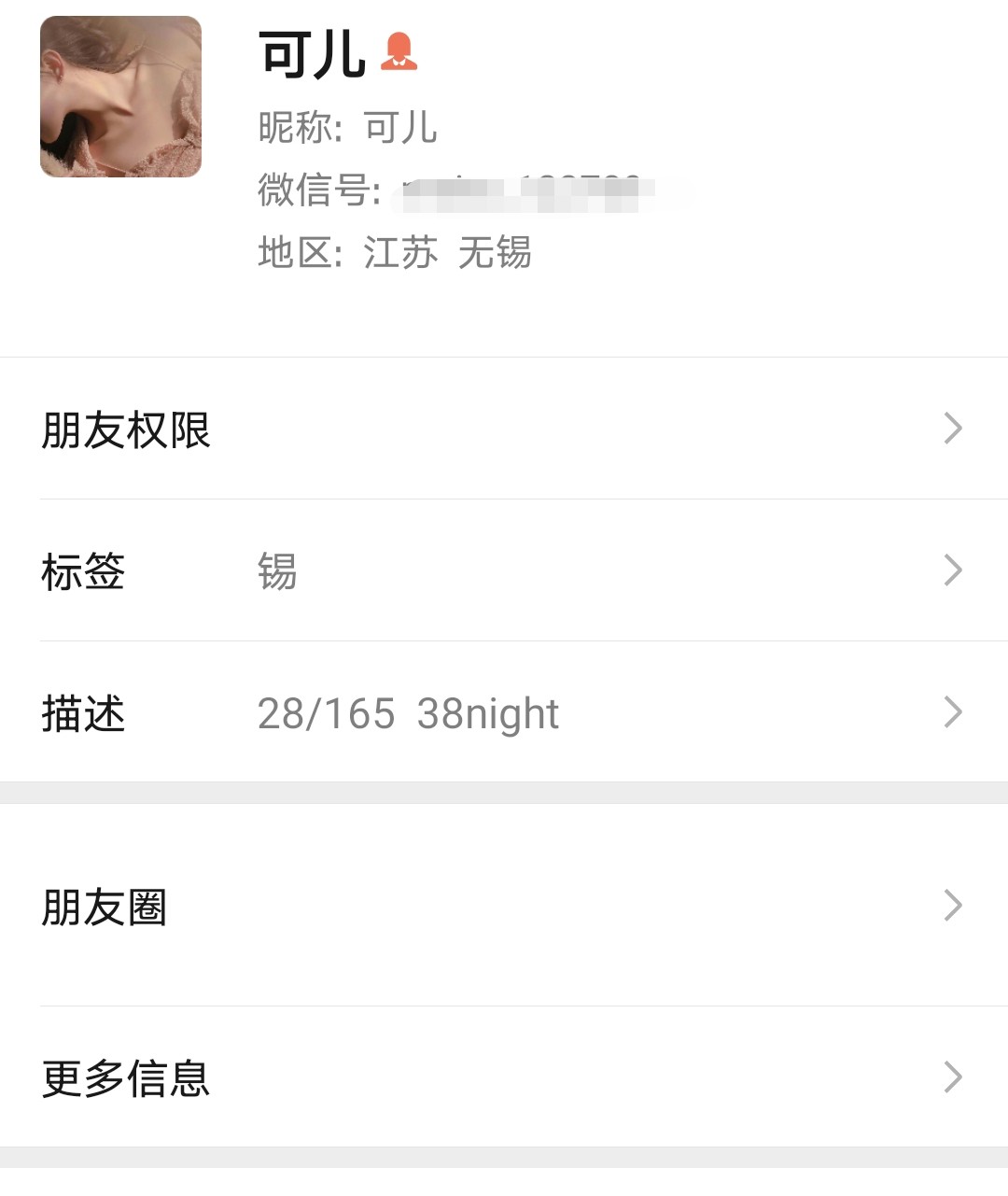Expand the chevron next to 描述

pos(953,712)
